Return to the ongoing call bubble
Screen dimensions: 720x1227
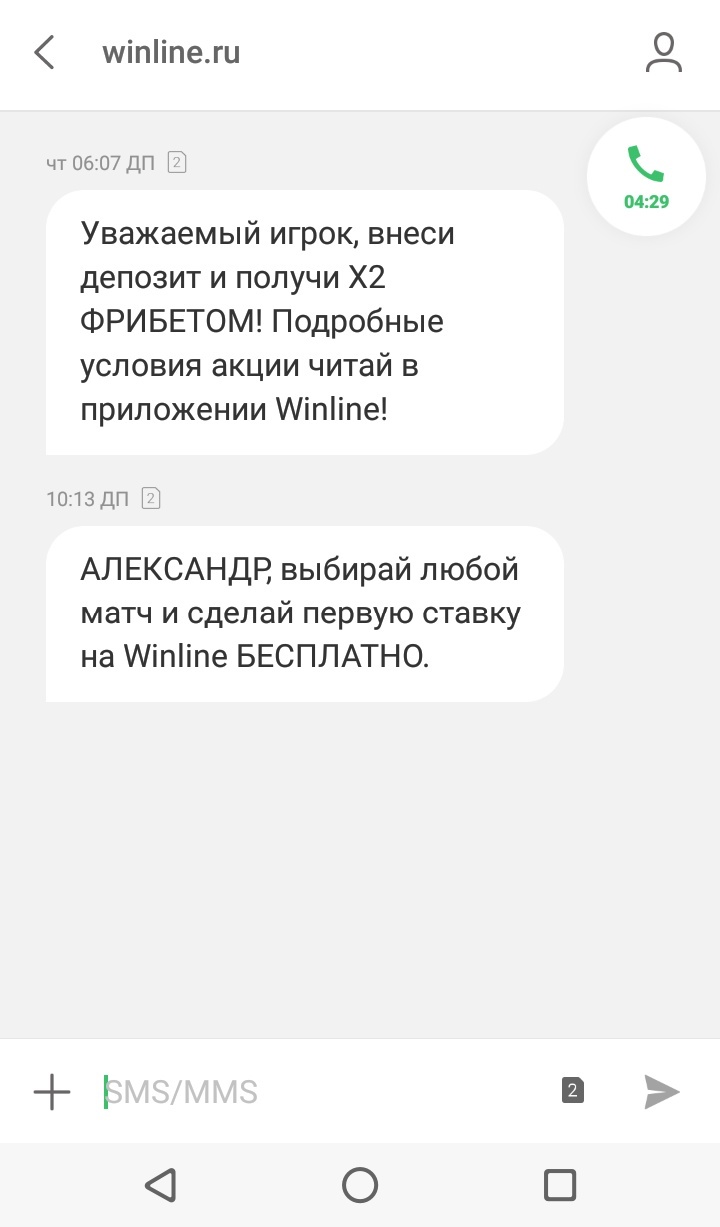click(645, 176)
